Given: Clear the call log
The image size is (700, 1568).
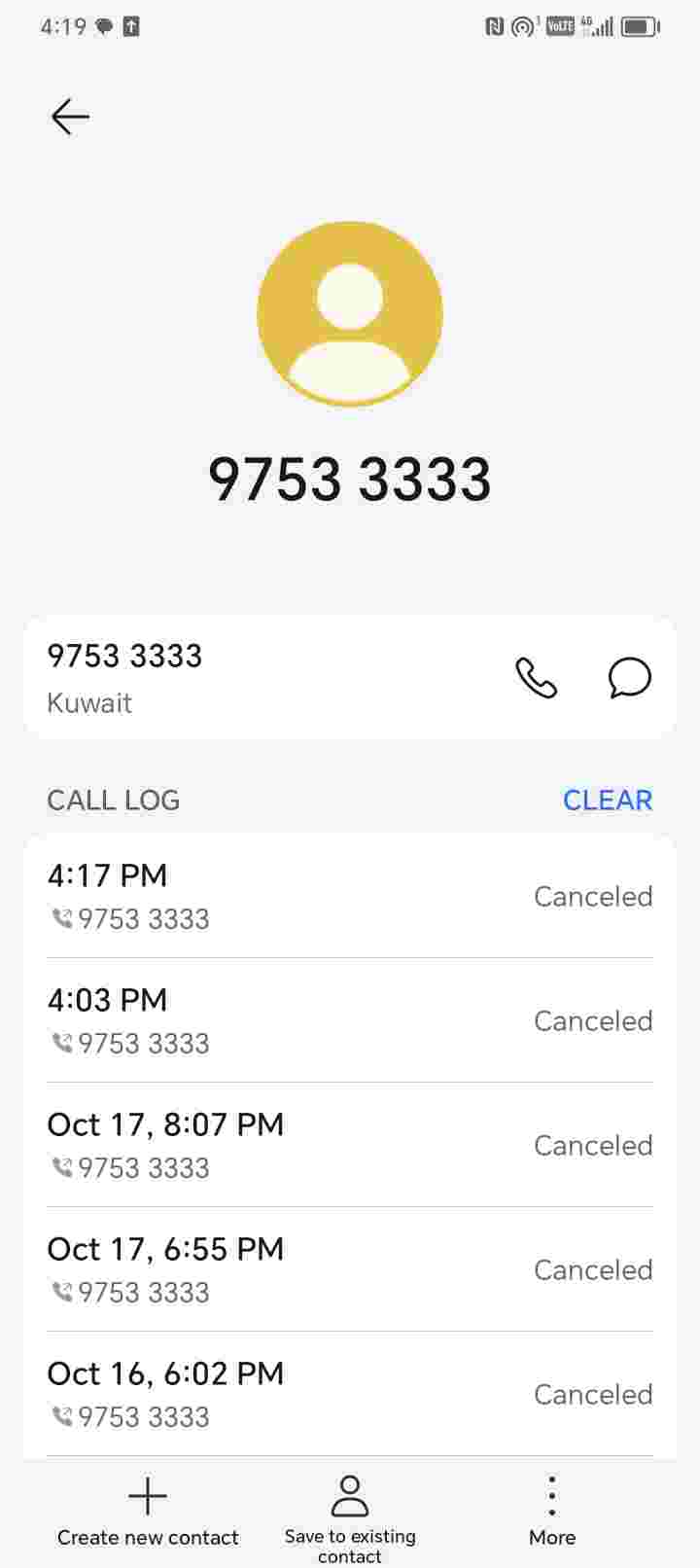Looking at the screenshot, I should (x=607, y=800).
